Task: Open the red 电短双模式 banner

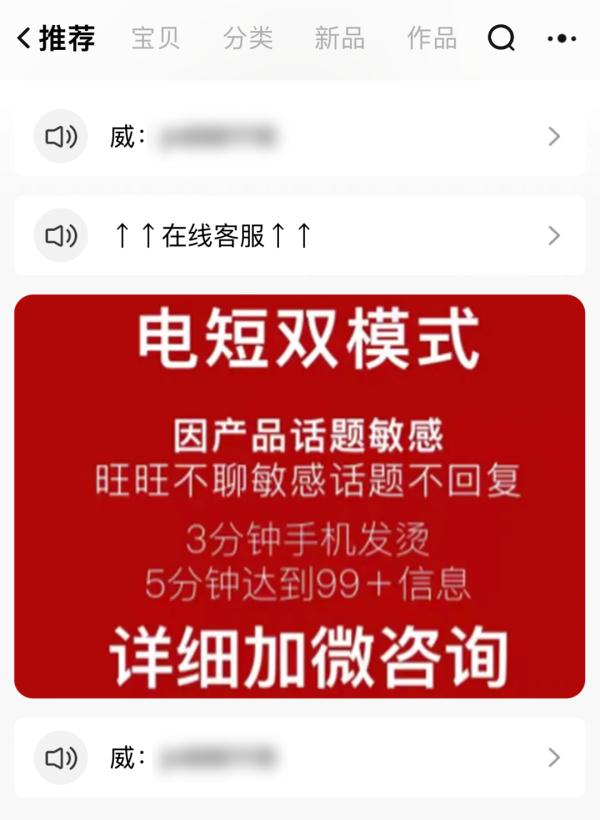Action: pos(300,496)
